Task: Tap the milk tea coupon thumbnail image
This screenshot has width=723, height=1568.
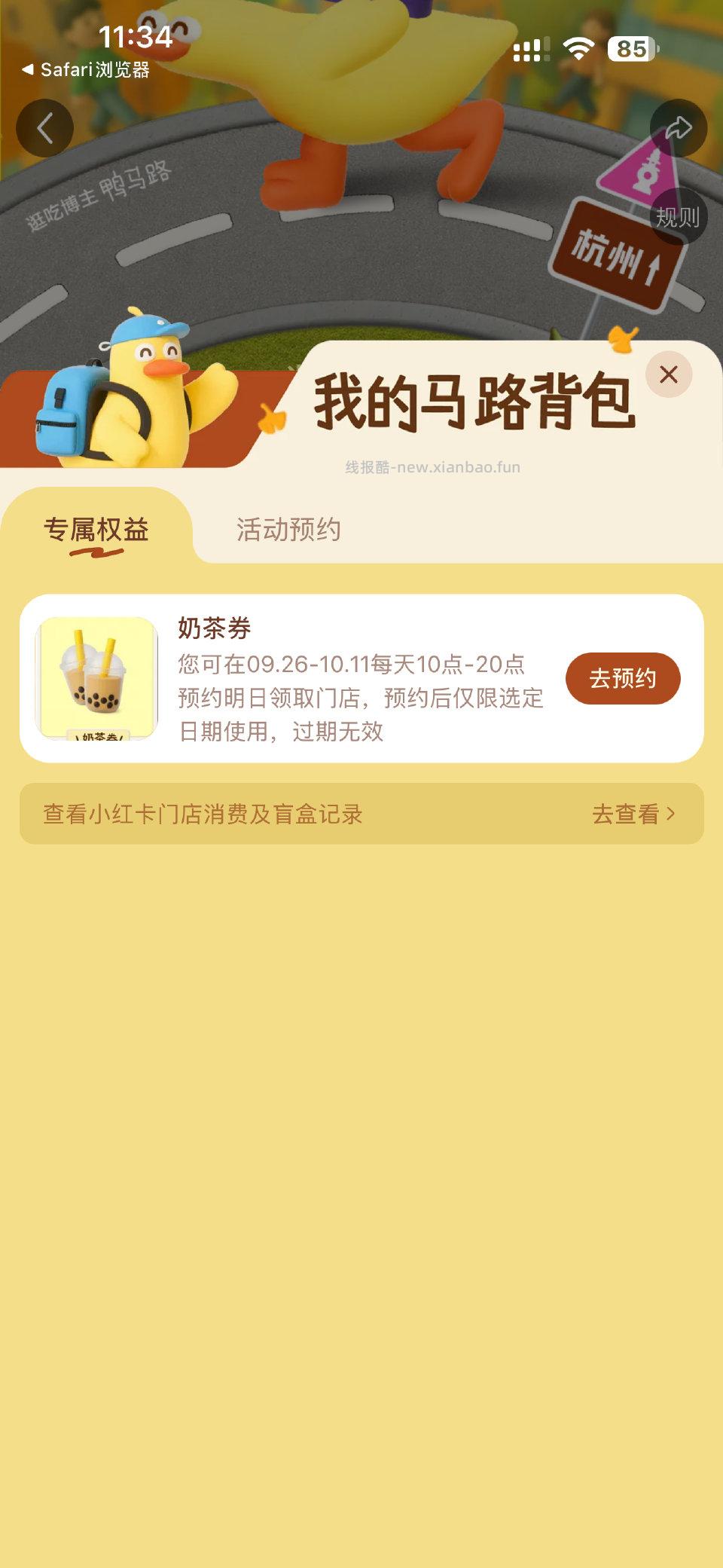Action: [x=98, y=678]
